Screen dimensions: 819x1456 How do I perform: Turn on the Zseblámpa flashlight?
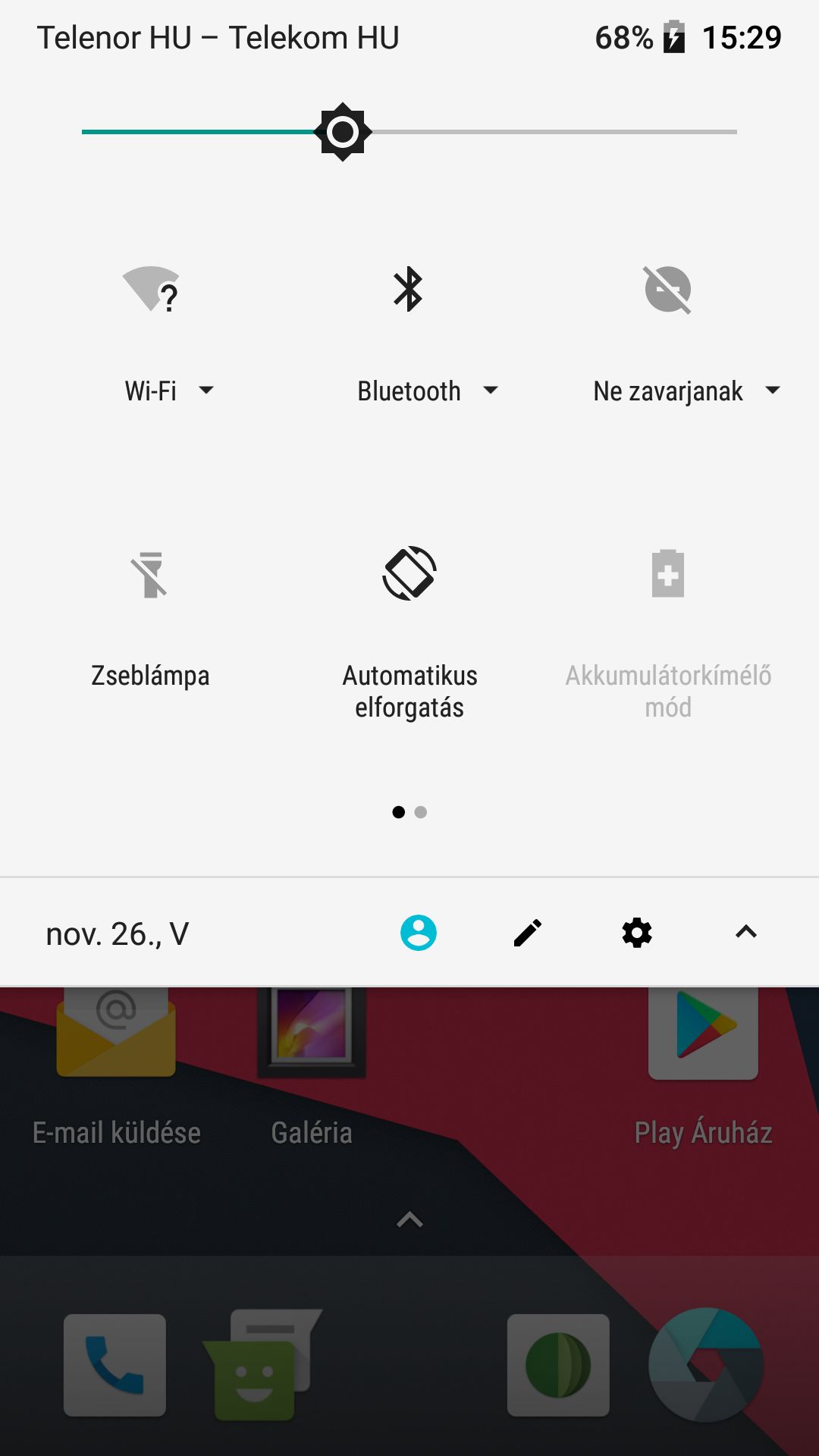coord(150,575)
